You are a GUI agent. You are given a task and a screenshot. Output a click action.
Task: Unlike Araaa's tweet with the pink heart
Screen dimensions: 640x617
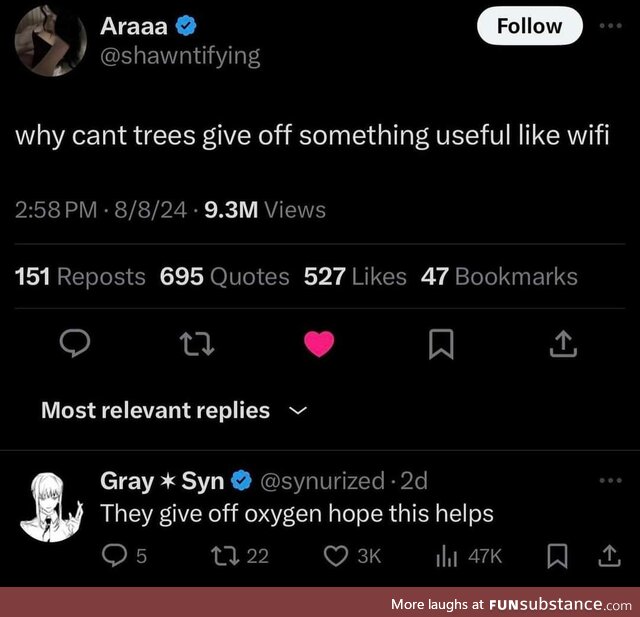click(x=318, y=345)
